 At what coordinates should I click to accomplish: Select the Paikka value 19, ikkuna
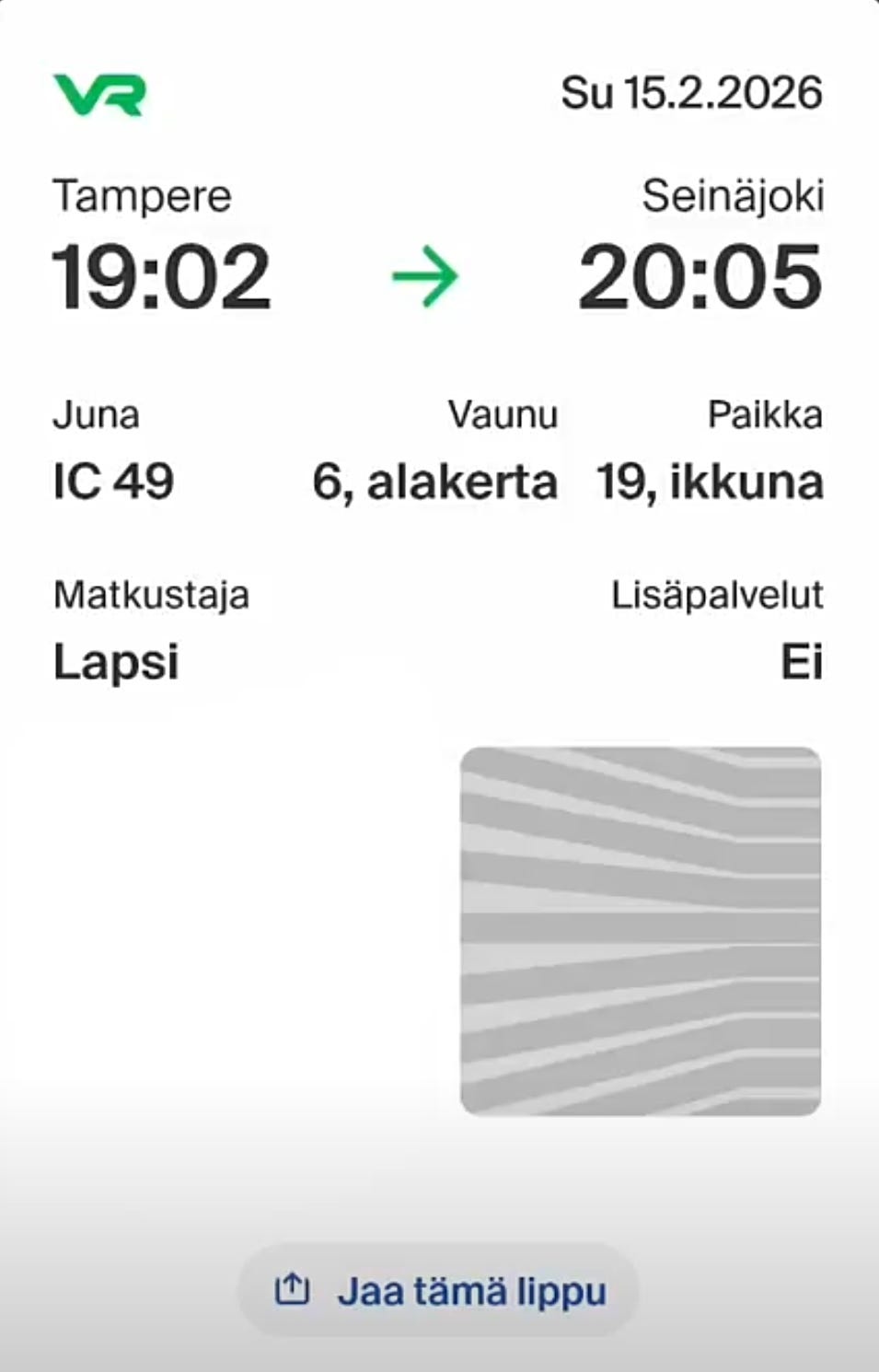709,480
